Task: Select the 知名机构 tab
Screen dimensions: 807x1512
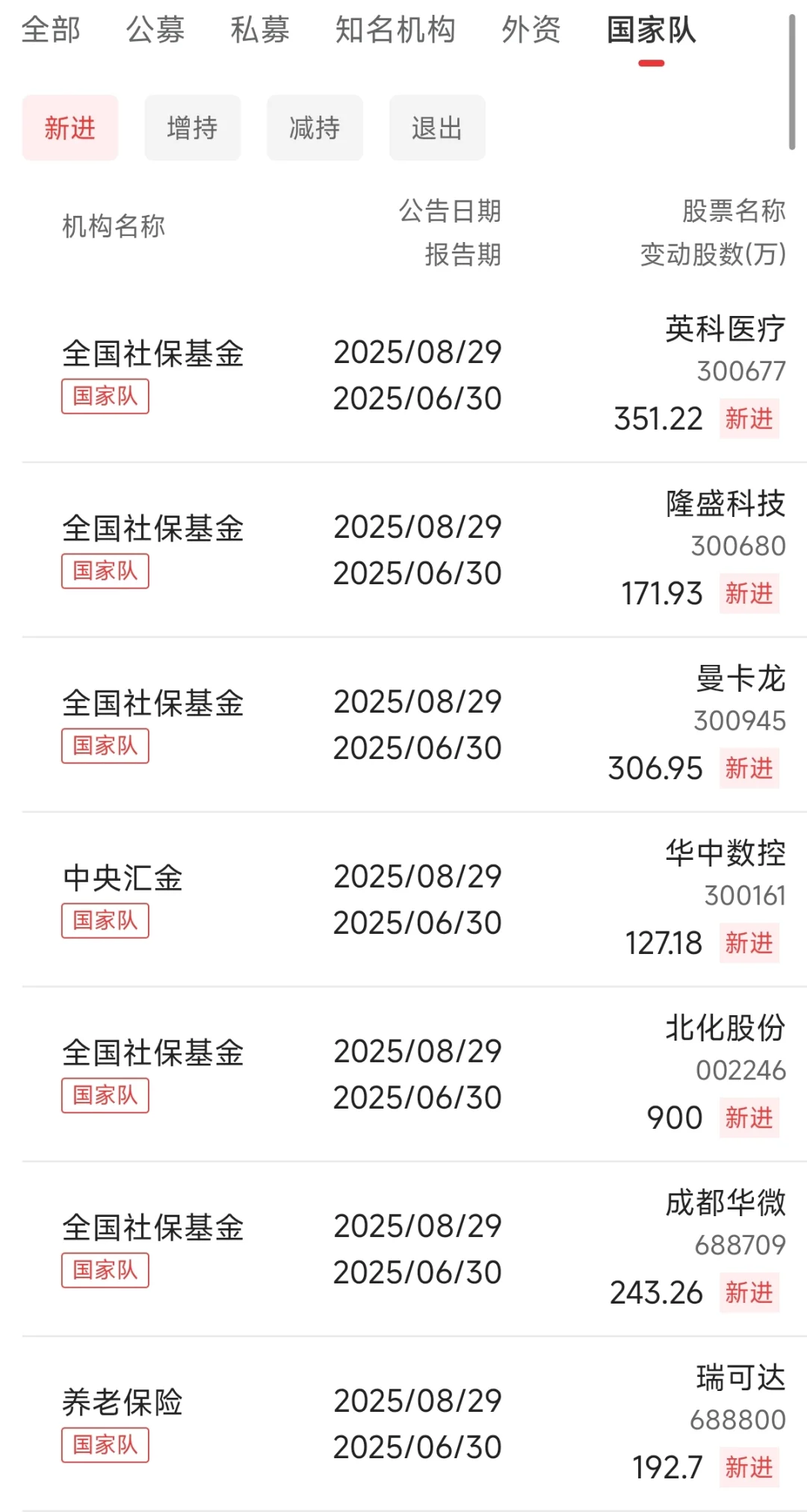Action: tap(395, 31)
